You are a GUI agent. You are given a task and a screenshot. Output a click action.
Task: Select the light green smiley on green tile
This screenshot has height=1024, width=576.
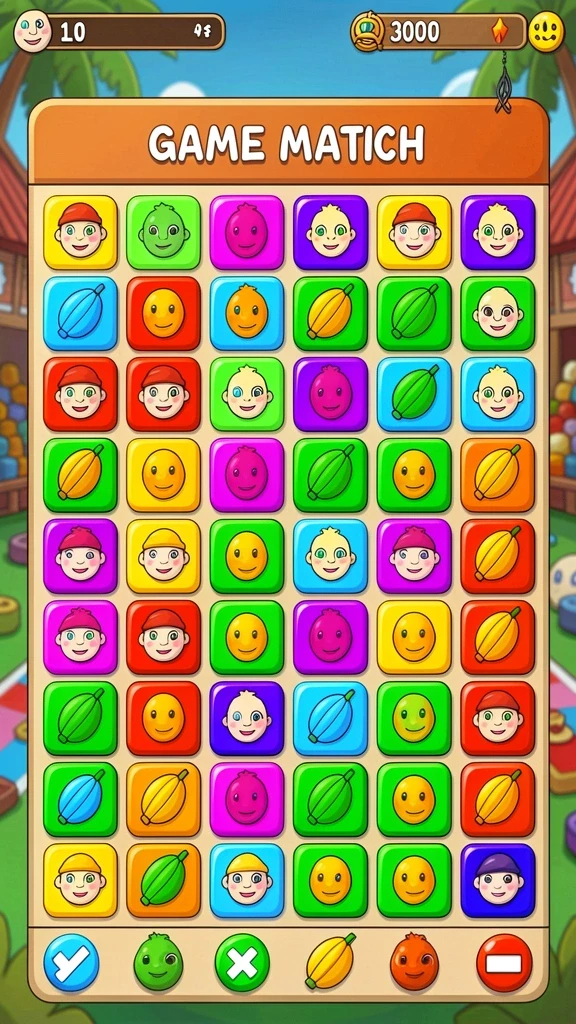point(414,718)
